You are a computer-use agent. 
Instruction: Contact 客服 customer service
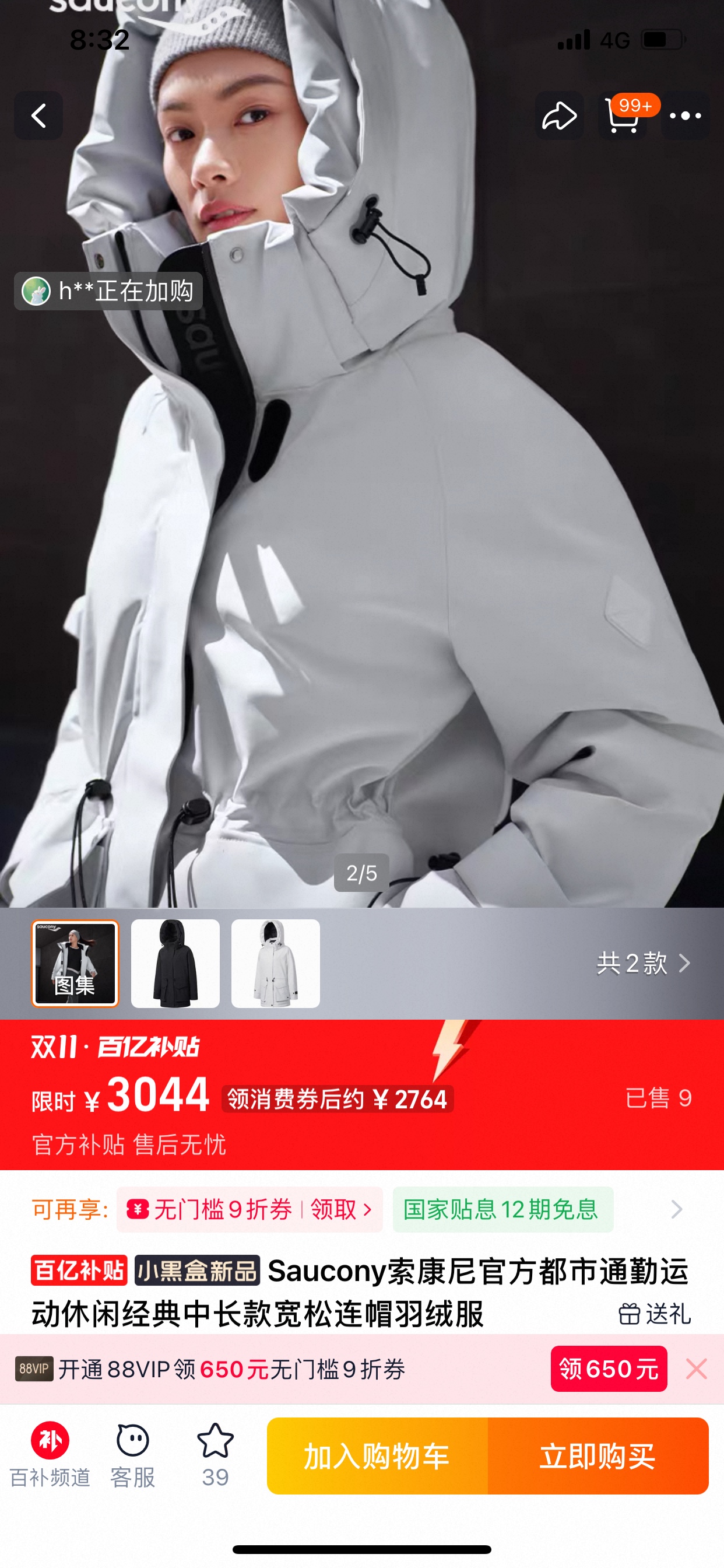click(x=133, y=1455)
